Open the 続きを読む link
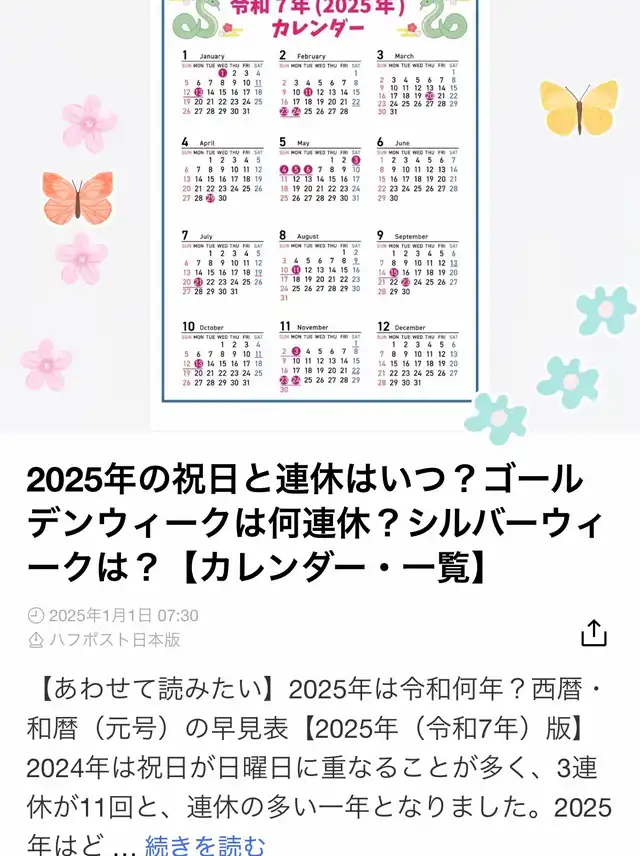The width and height of the screenshot is (640, 856). point(205,845)
